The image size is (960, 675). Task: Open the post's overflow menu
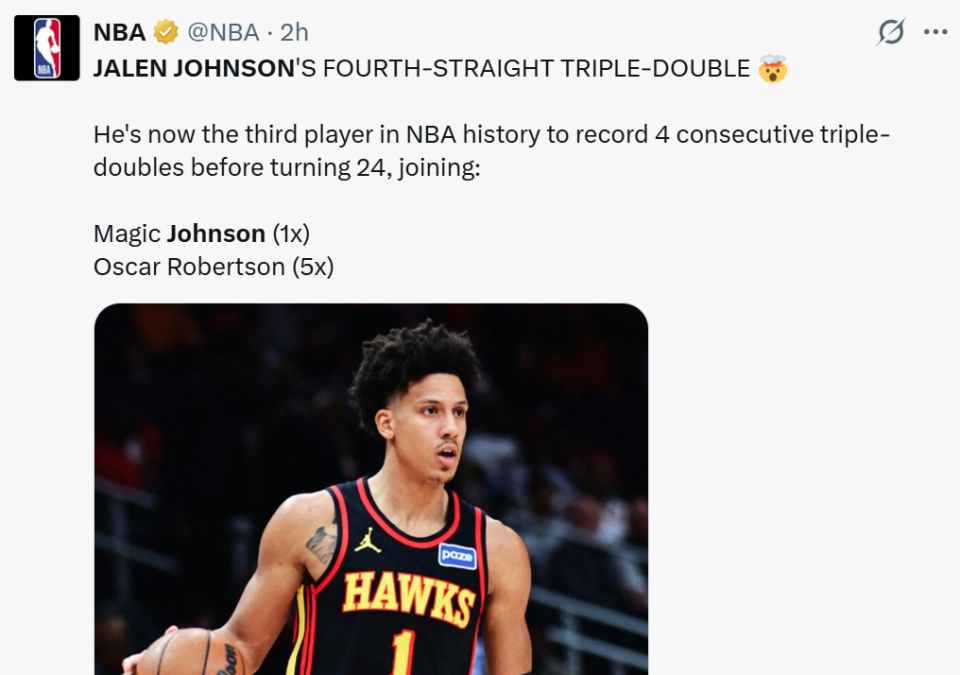(935, 32)
